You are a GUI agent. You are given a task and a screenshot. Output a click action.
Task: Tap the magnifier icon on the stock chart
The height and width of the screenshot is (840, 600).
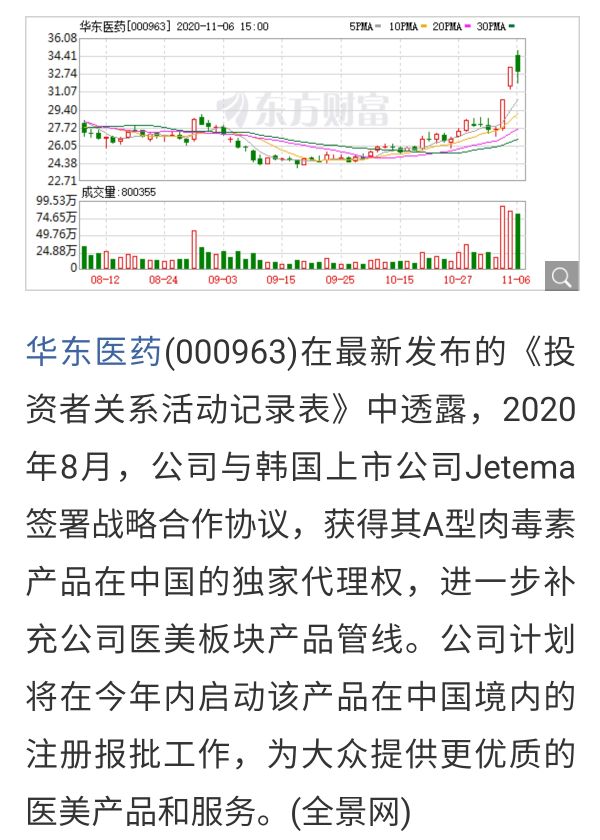(x=562, y=276)
